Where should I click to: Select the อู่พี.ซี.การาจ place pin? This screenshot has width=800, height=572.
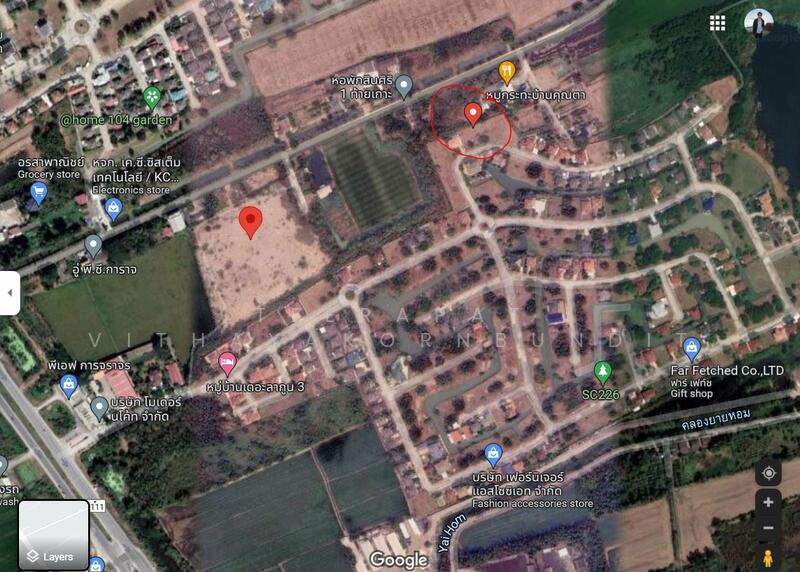tap(93, 245)
